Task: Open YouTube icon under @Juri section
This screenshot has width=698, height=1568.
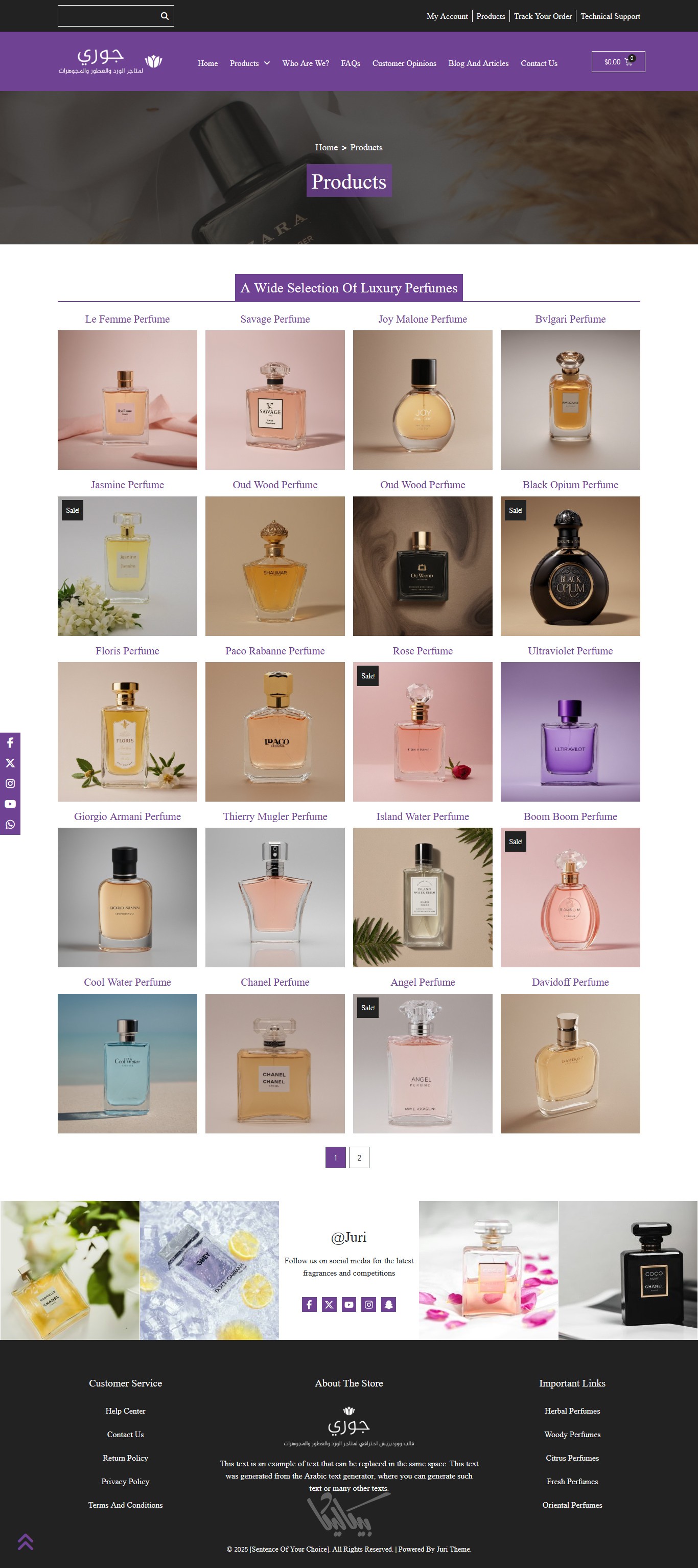Action: tap(348, 1304)
